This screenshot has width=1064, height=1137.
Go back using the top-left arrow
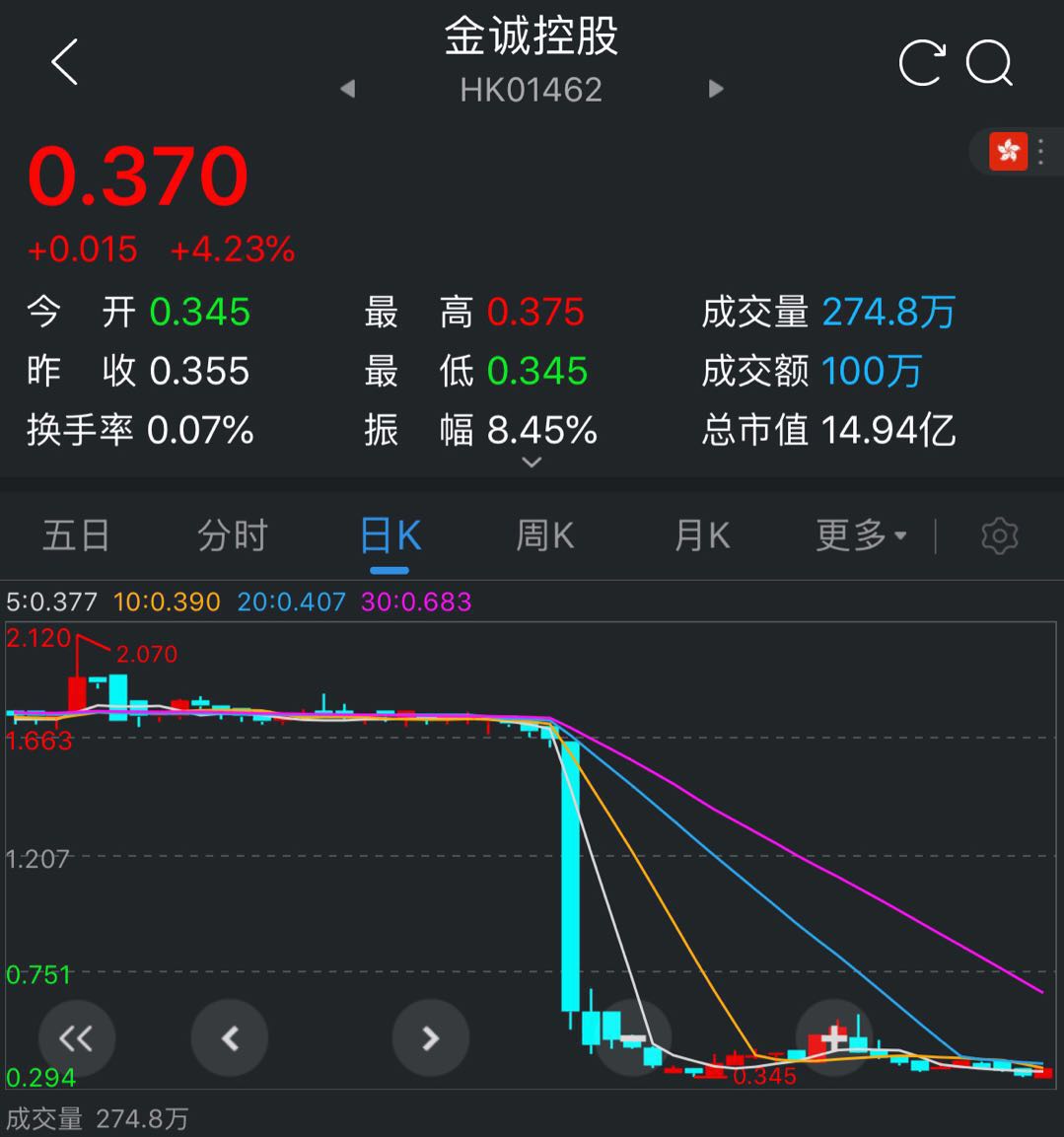point(65,63)
